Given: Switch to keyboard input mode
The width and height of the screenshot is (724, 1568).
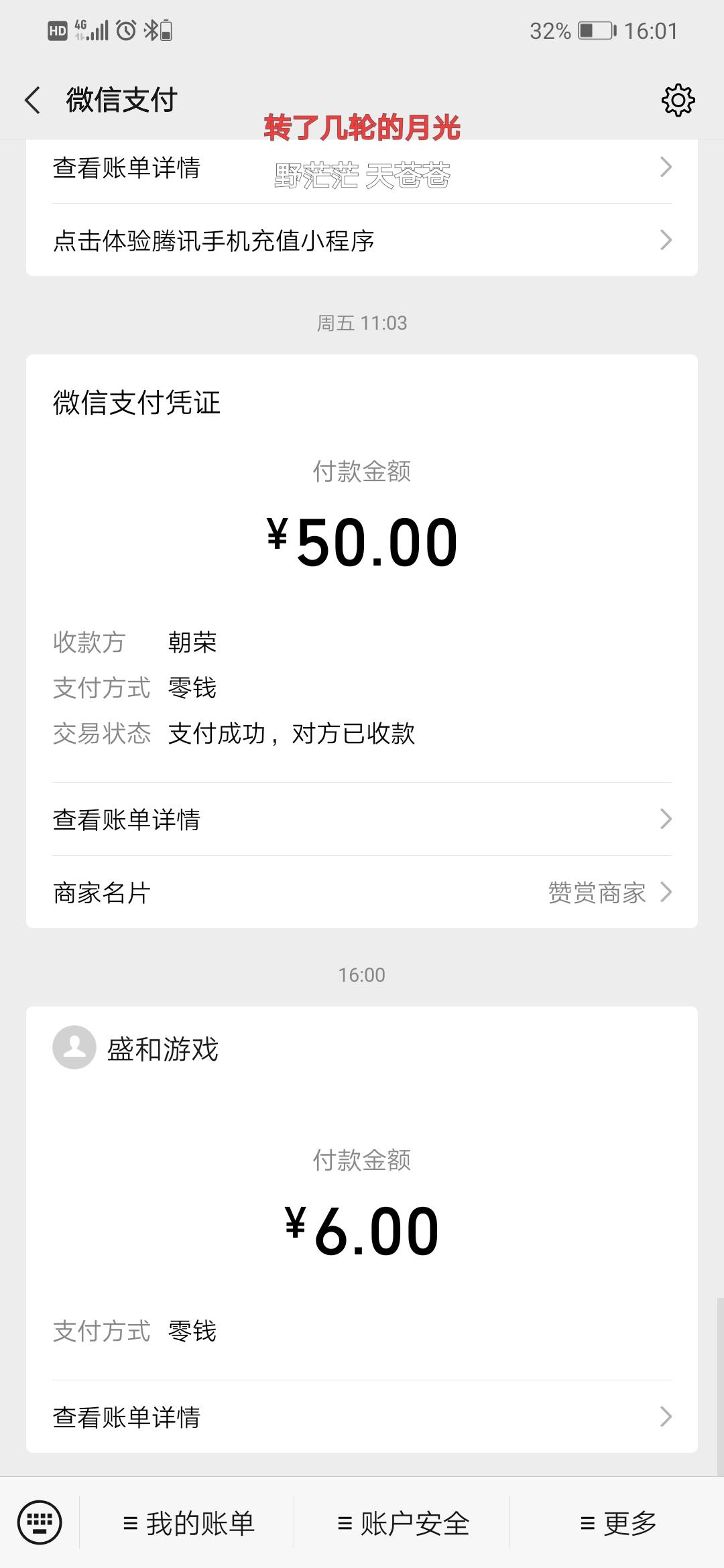Looking at the screenshot, I should tap(40, 1522).
